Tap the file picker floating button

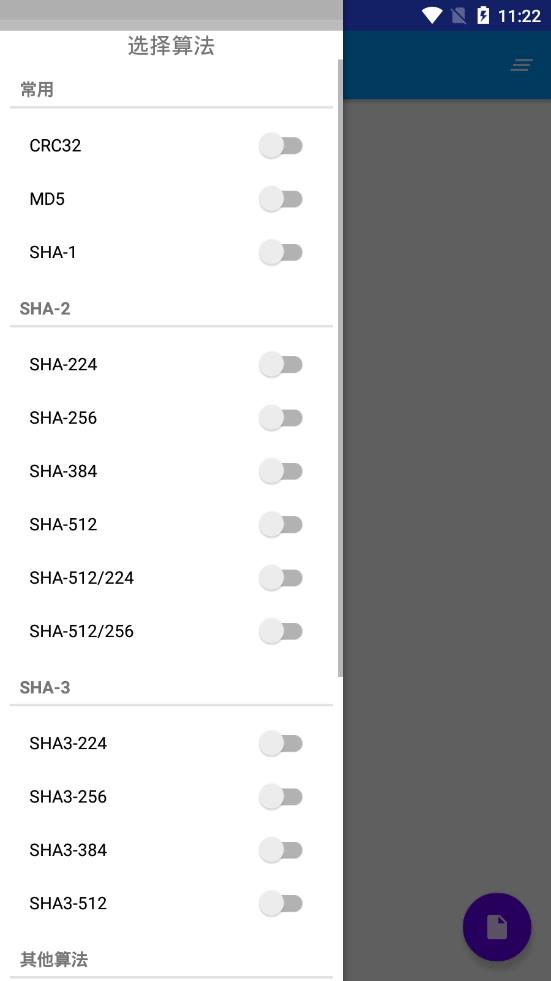point(497,927)
